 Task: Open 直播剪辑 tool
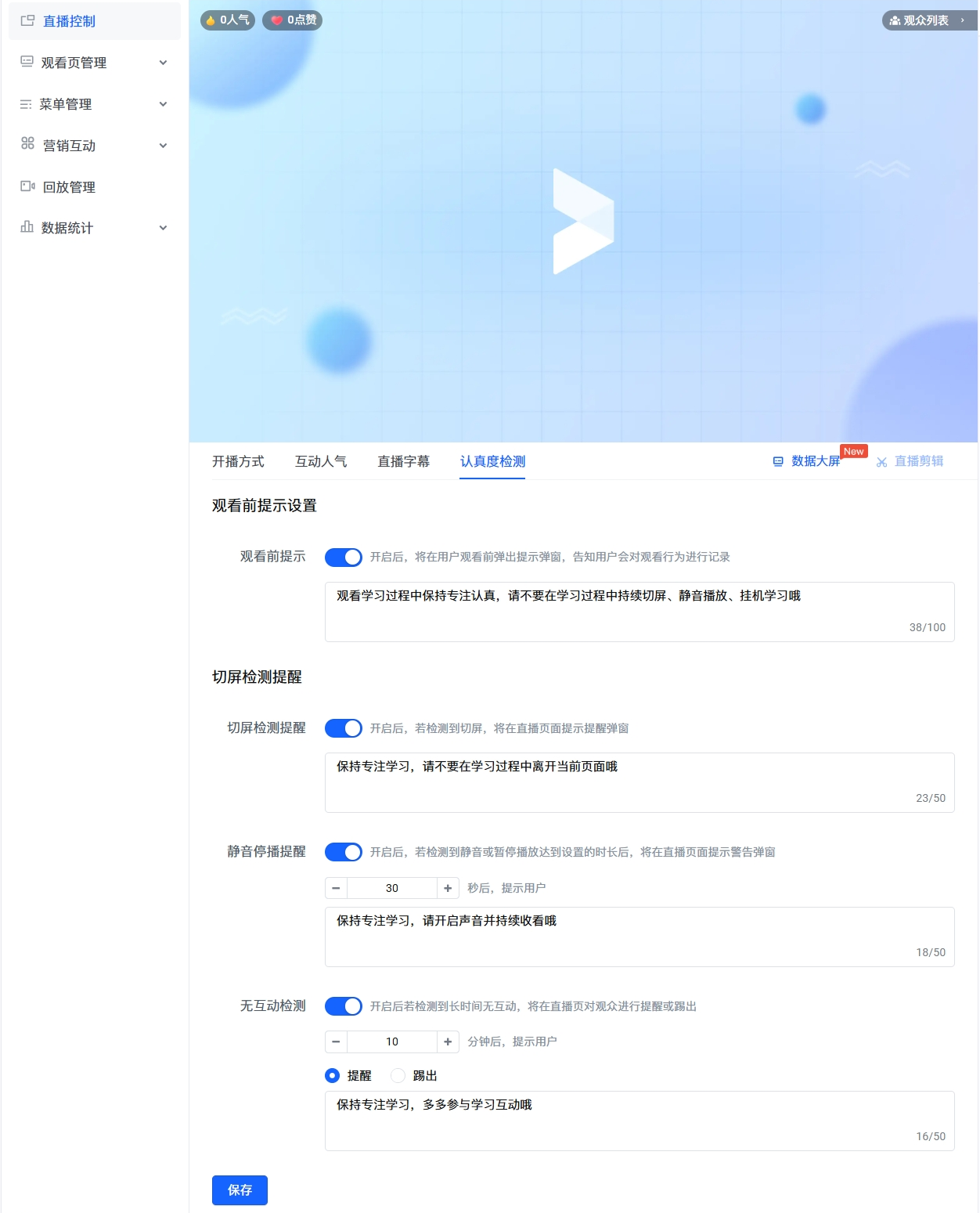click(917, 461)
